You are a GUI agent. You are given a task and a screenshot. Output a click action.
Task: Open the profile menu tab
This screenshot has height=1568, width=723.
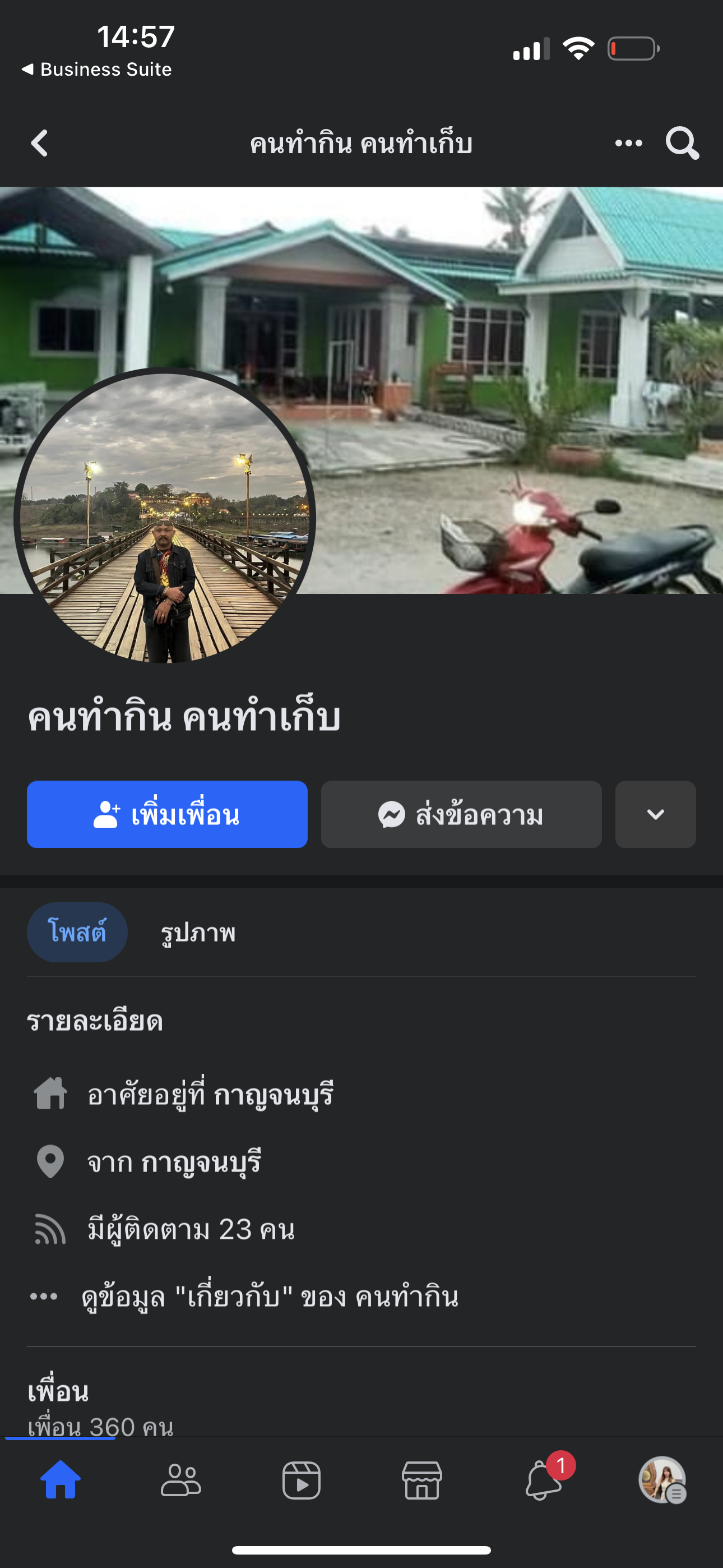click(x=662, y=1480)
